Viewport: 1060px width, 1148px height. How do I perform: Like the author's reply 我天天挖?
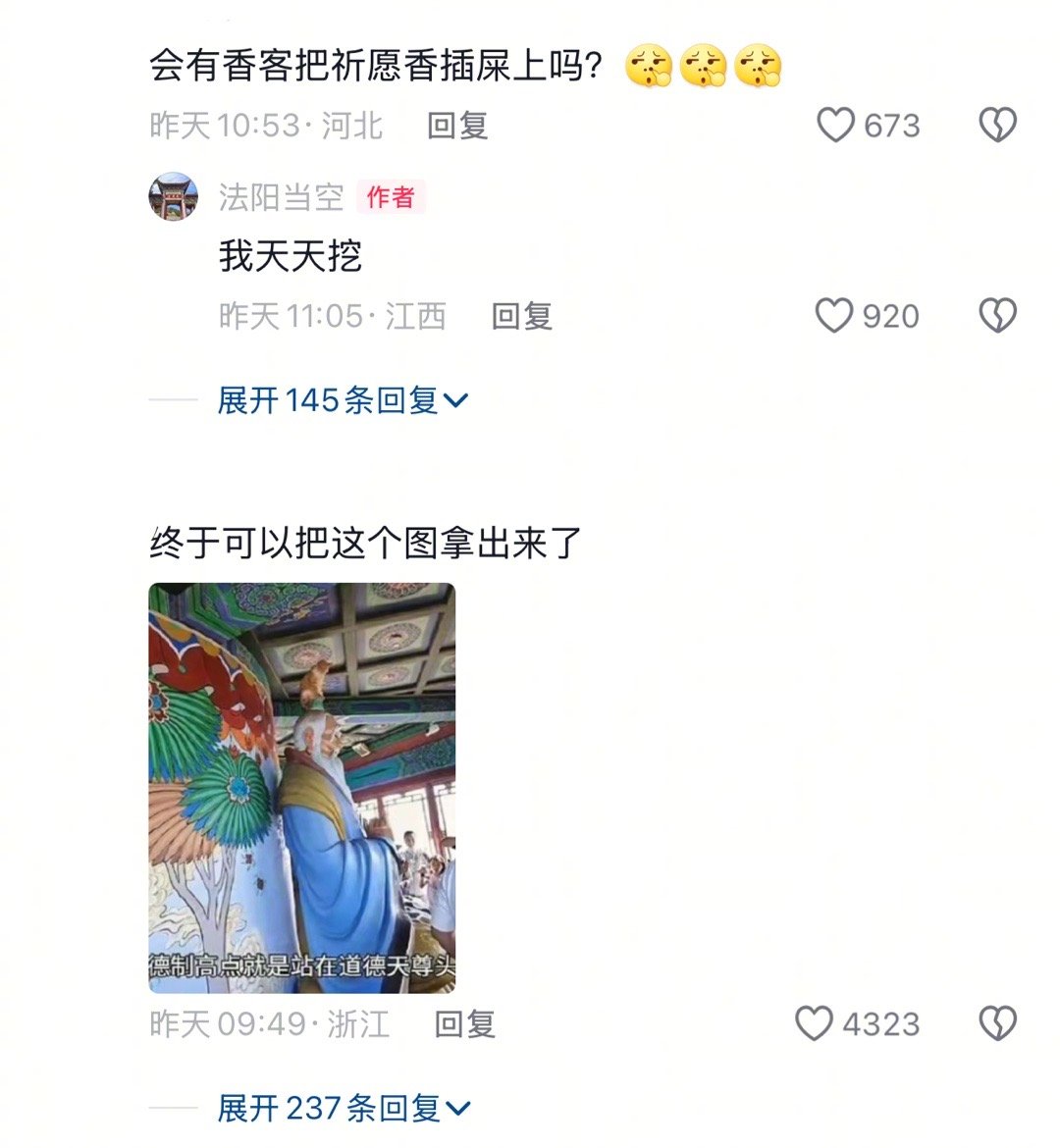(834, 316)
